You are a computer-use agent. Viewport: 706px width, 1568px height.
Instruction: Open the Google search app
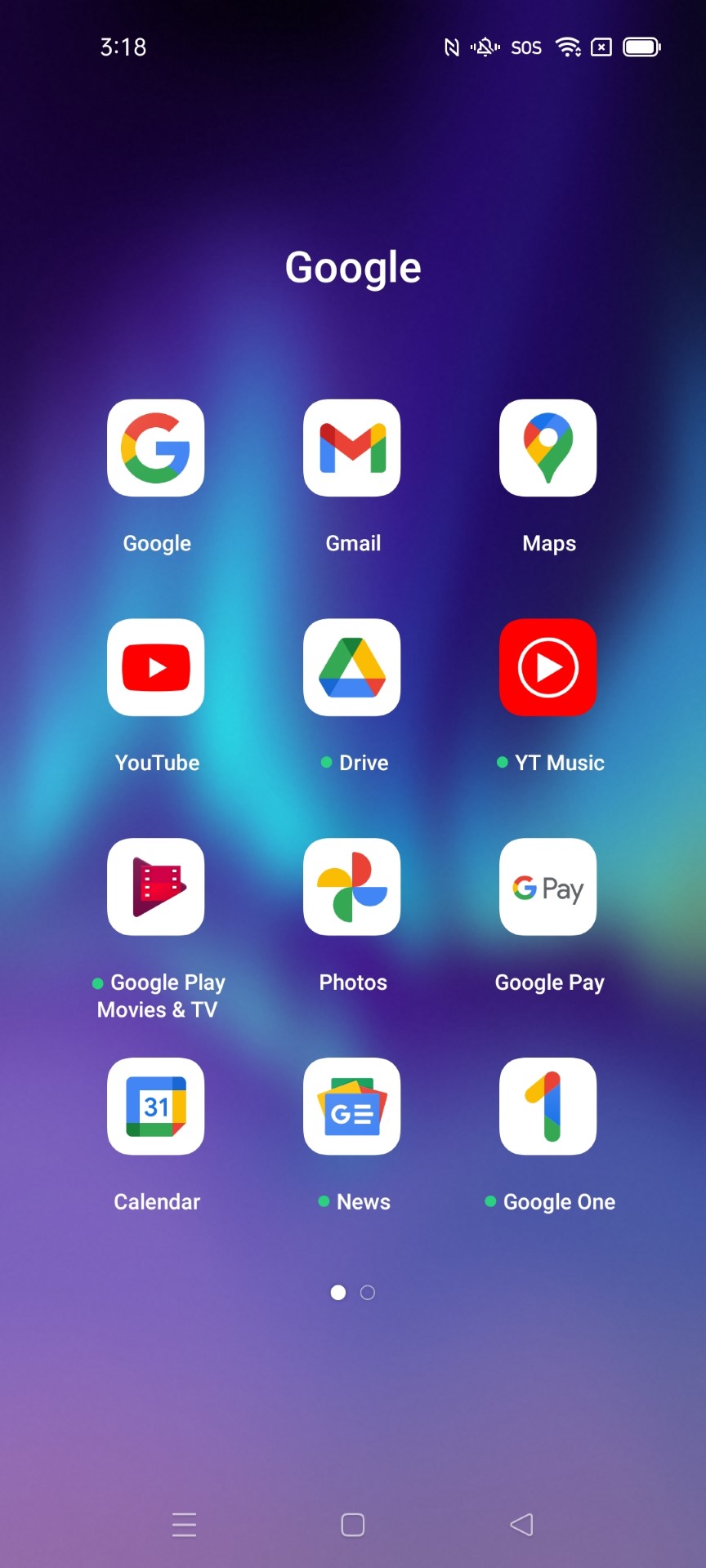pos(156,448)
